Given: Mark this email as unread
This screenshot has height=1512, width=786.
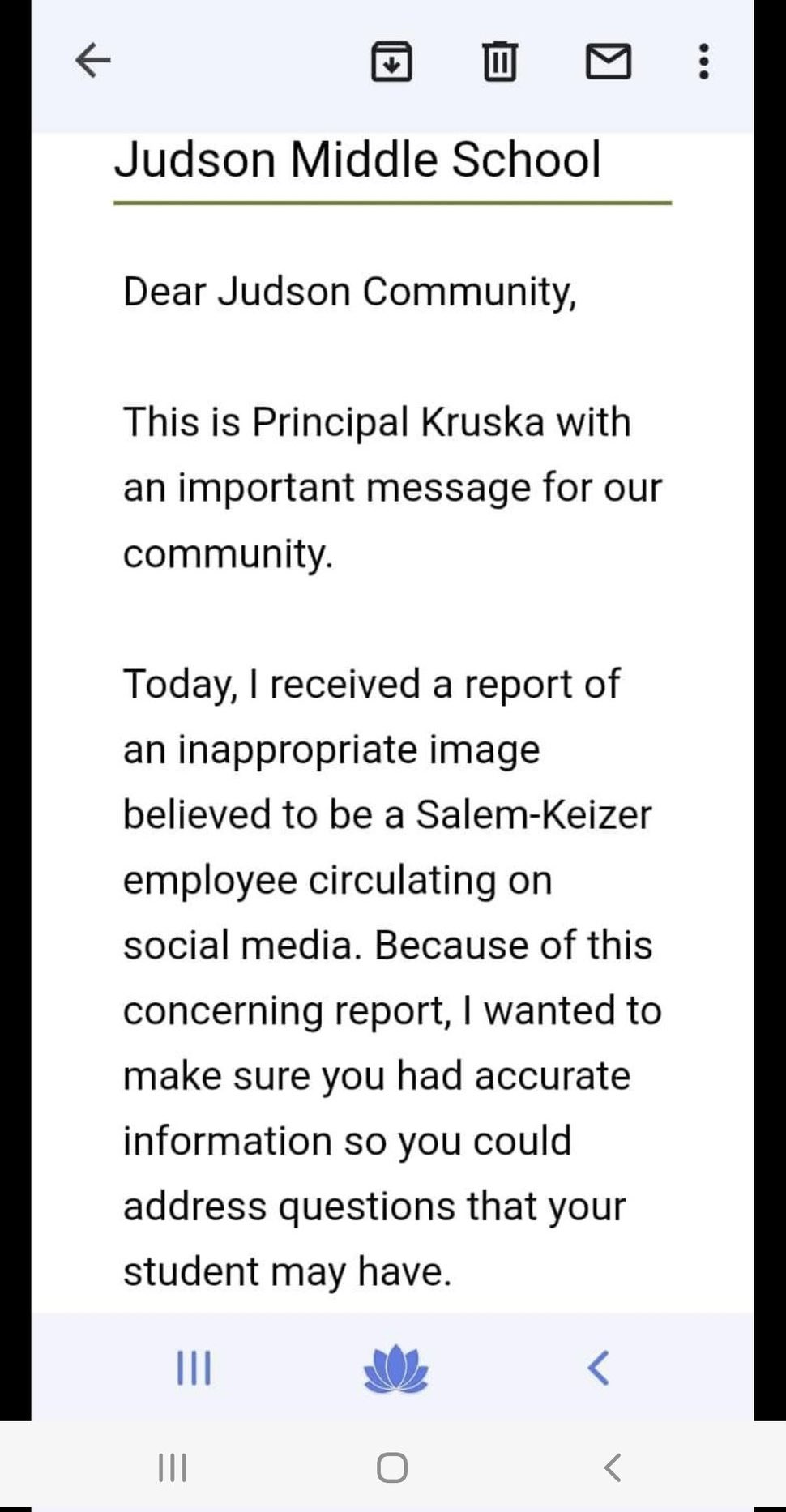Looking at the screenshot, I should 609,62.
